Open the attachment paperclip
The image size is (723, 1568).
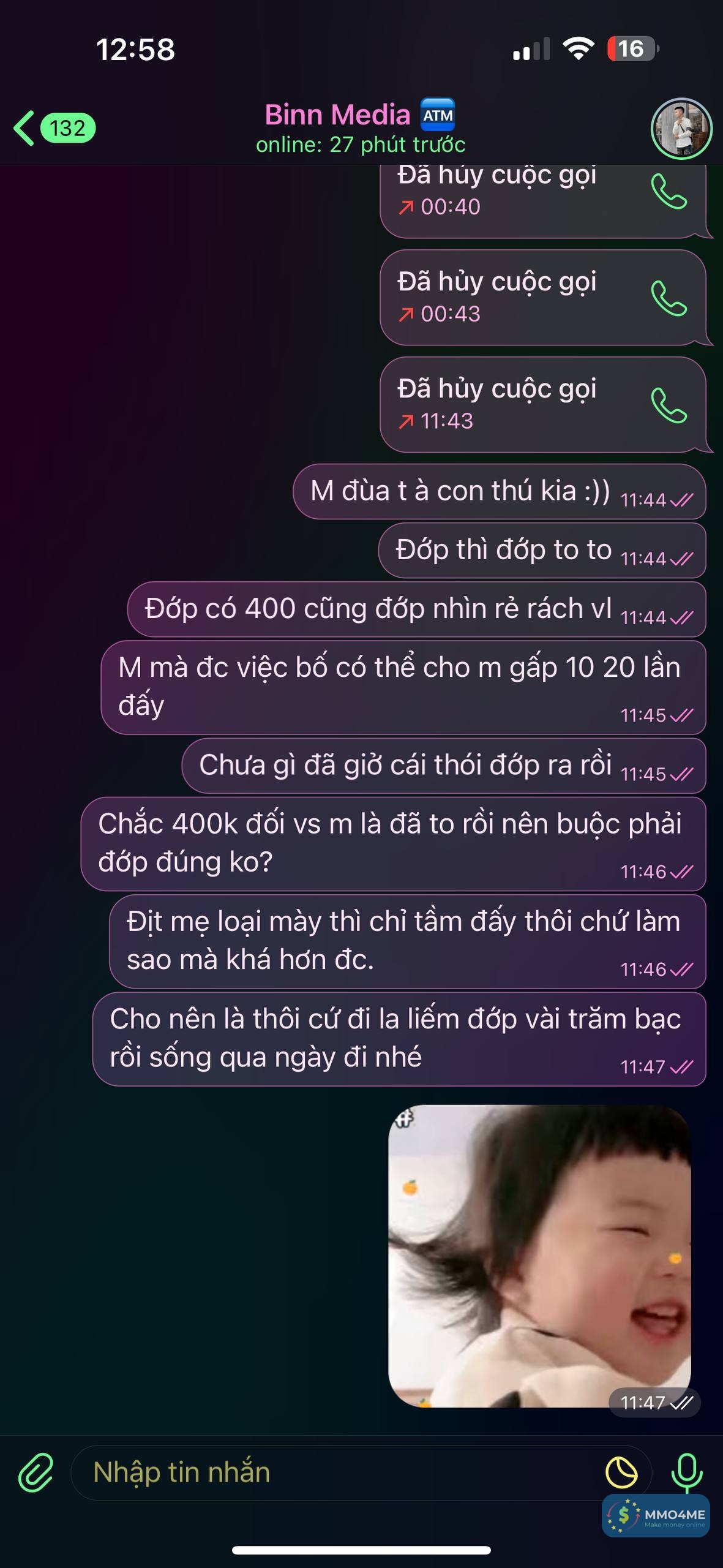point(36,1472)
